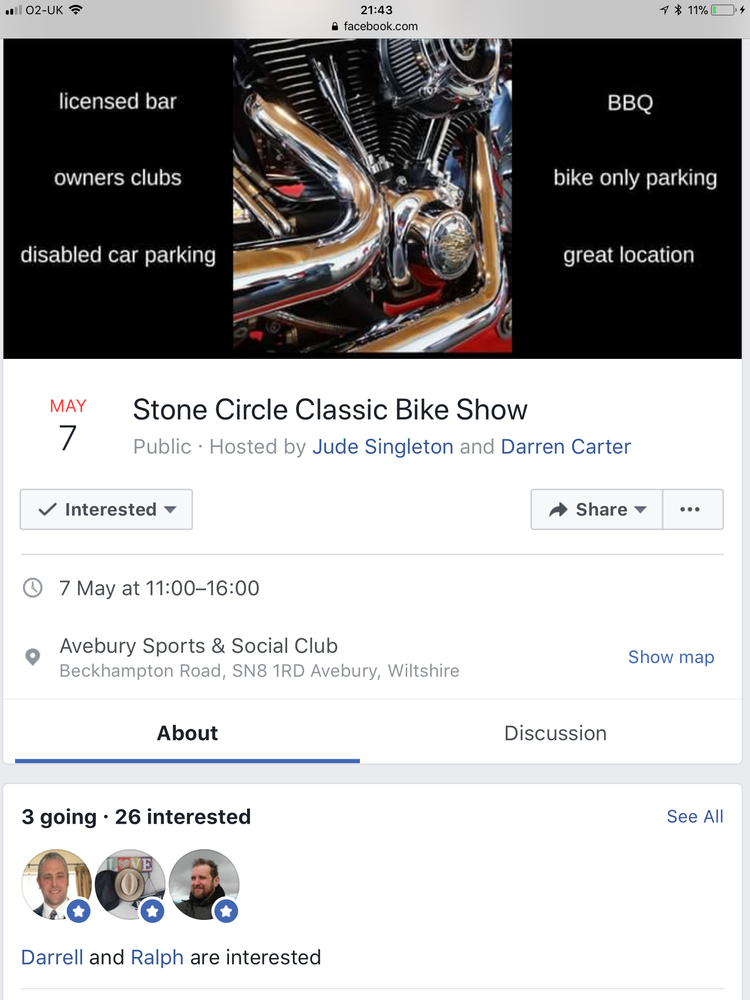This screenshot has height=1000, width=750.
Task: Open Darrell's profile link
Action: coord(52,957)
